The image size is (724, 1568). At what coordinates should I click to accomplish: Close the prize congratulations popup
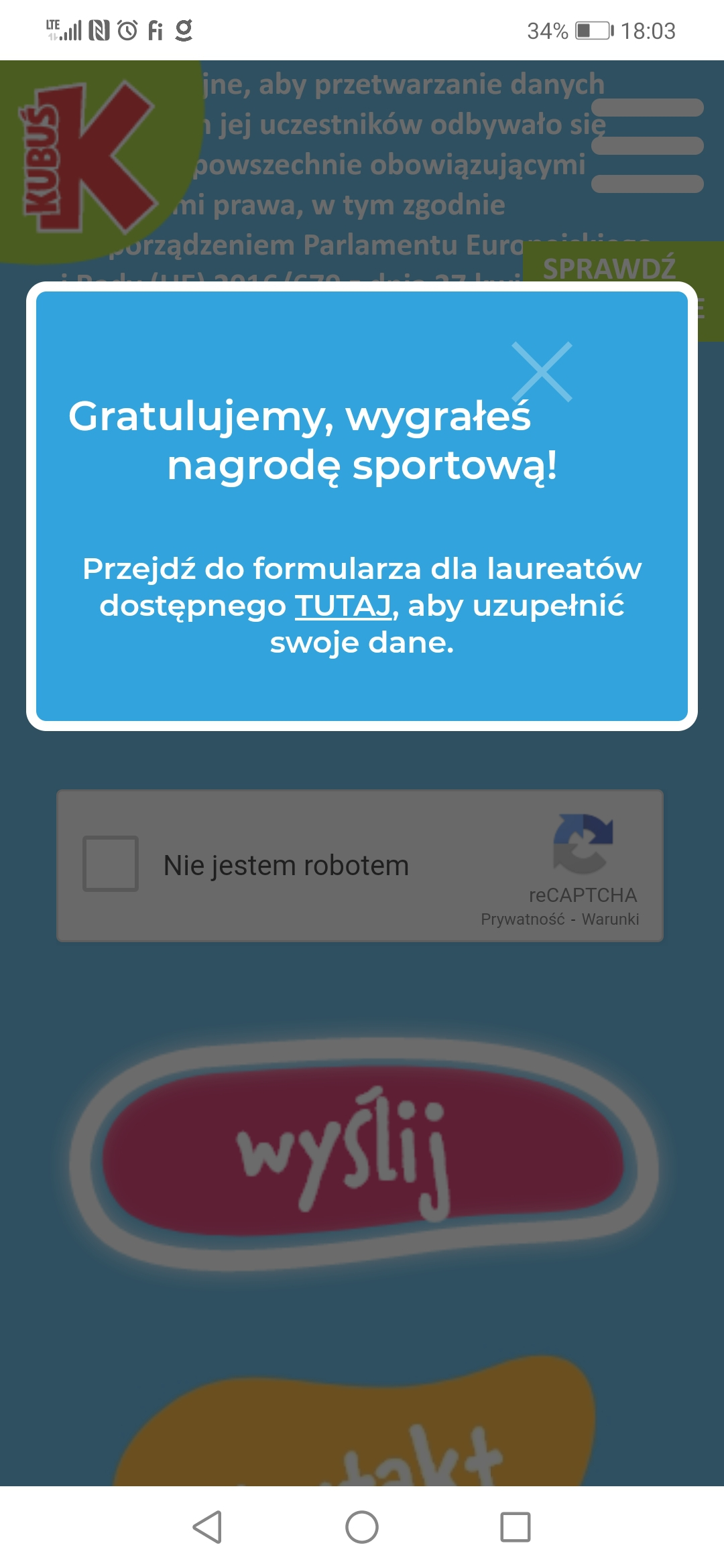542,372
